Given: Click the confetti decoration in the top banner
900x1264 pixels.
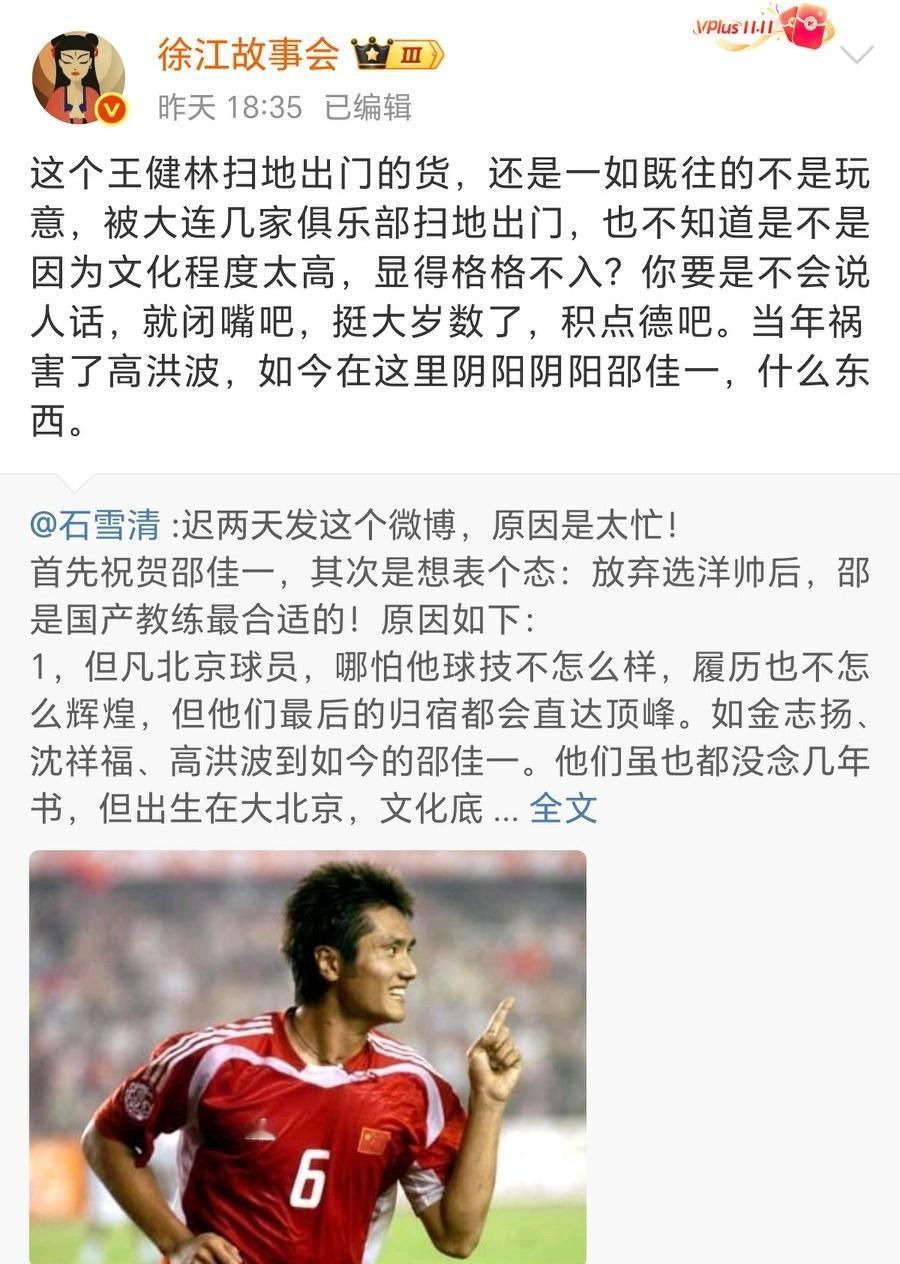Looking at the screenshot, I should (x=778, y=8).
